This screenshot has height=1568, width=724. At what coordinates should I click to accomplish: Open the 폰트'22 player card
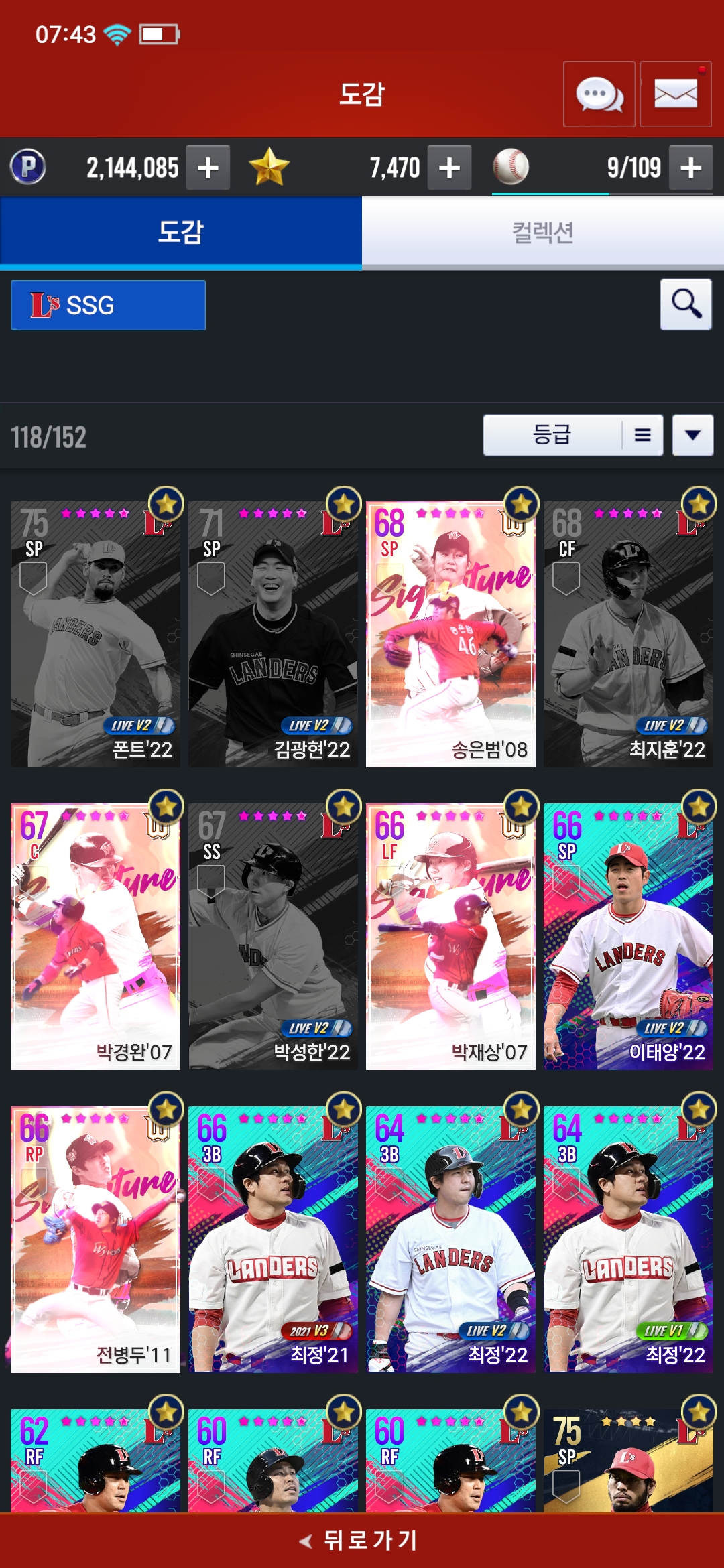(95, 634)
